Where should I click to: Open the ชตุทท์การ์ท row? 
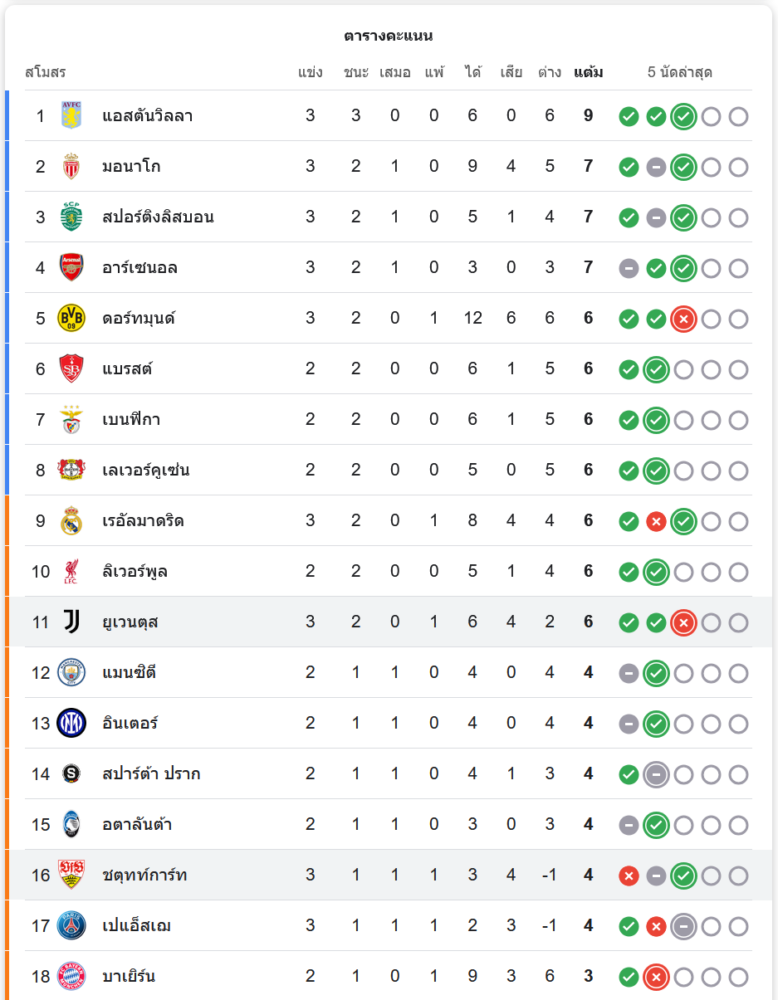coord(144,876)
